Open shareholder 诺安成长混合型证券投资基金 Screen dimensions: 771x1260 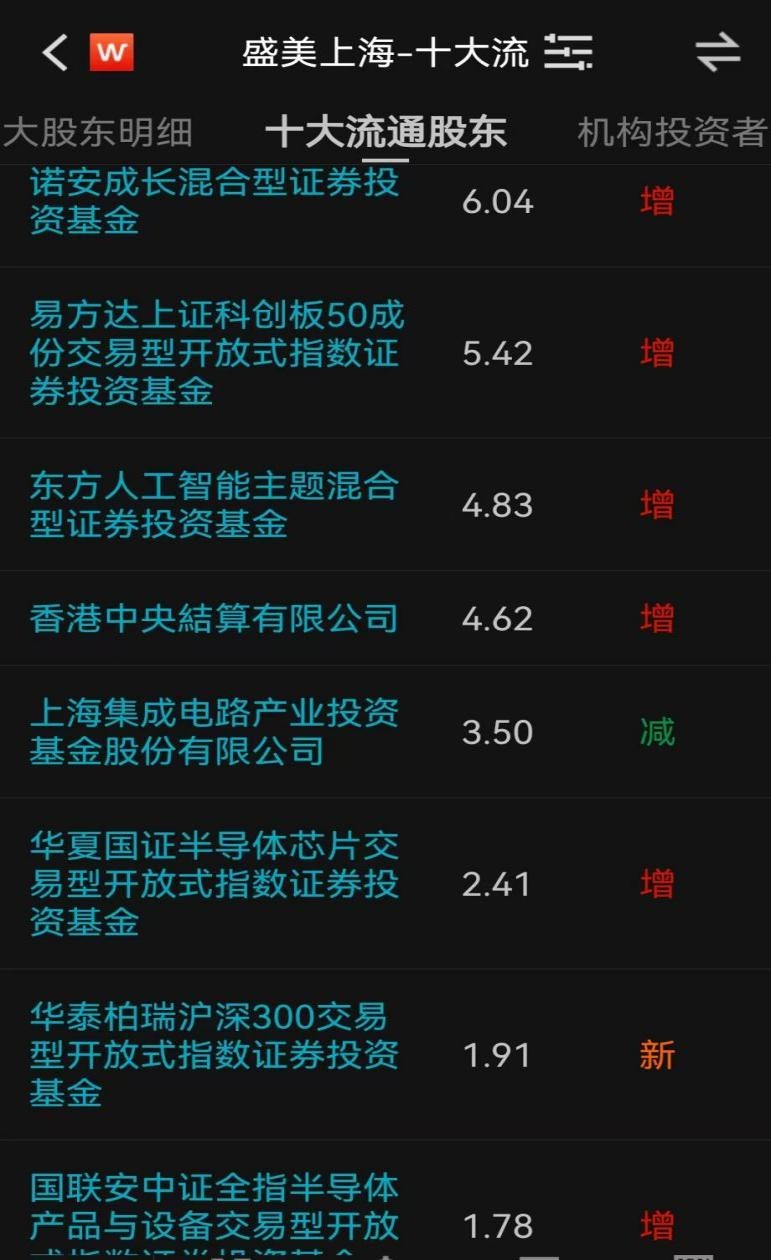click(214, 202)
